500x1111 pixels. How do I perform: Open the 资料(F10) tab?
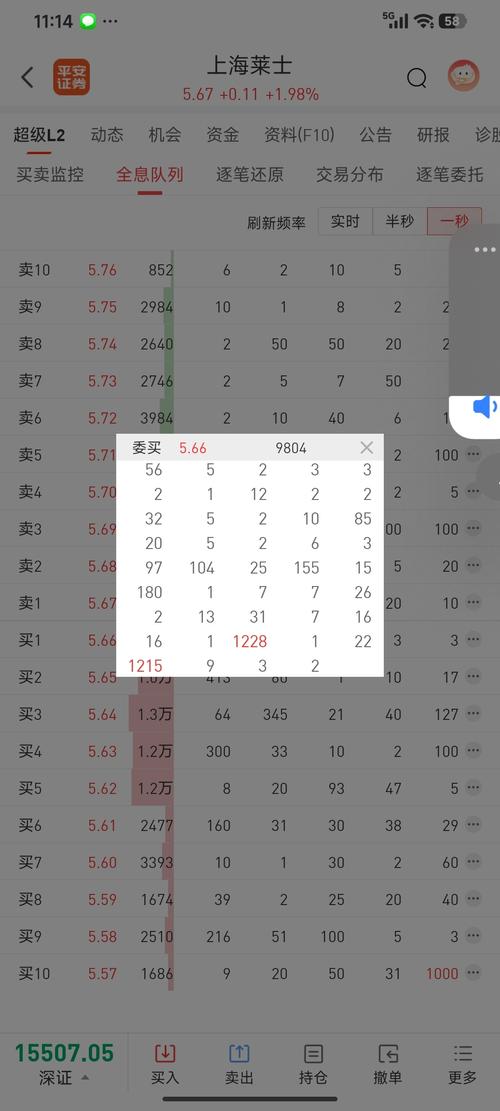[x=299, y=135]
